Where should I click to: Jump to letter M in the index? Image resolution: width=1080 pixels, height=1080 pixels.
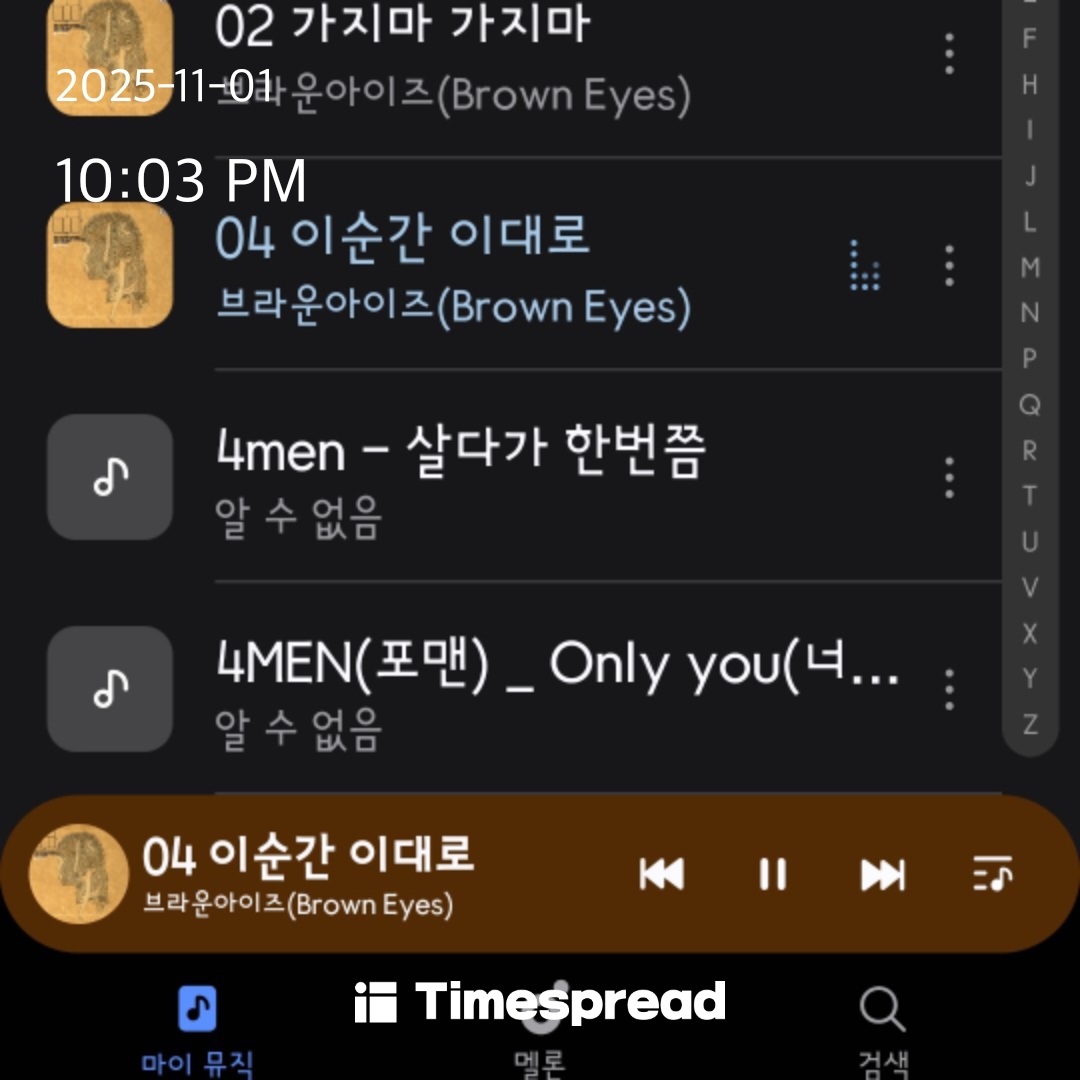coord(1030,267)
